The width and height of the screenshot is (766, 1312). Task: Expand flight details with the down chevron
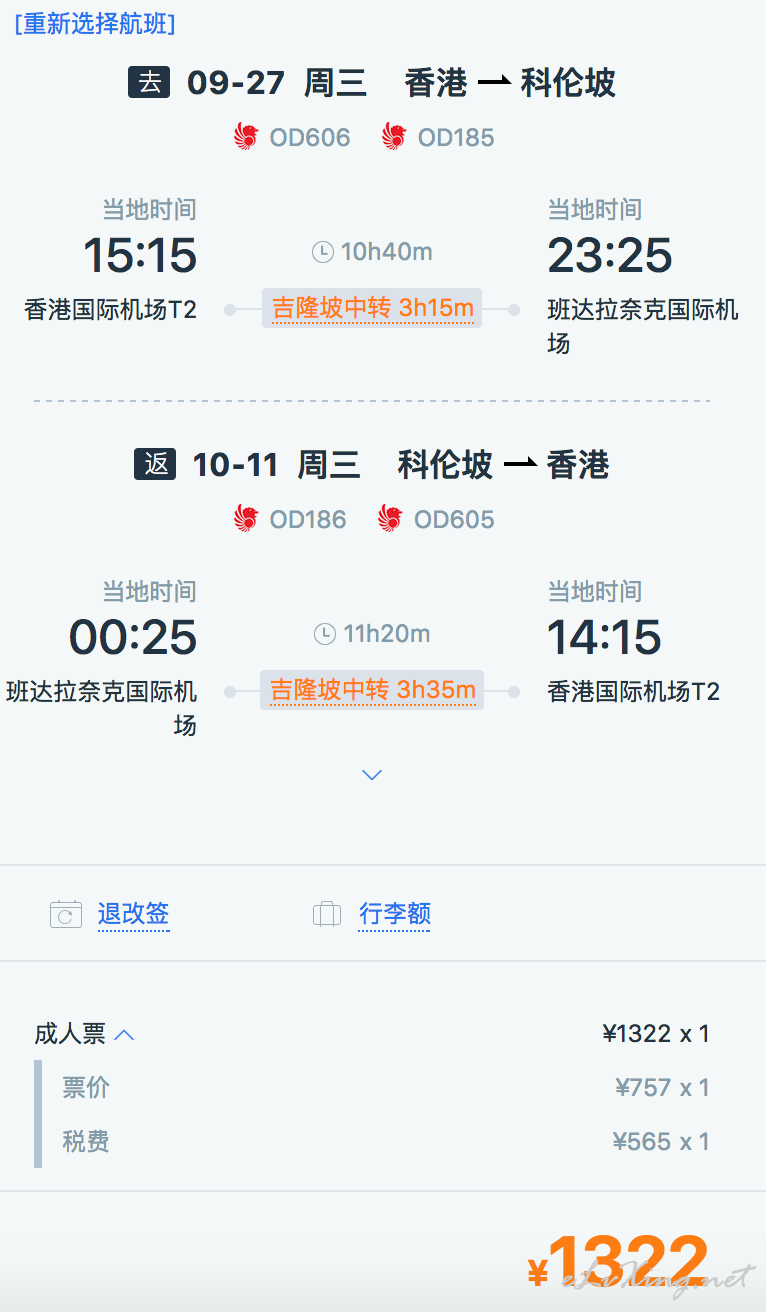click(372, 775)
